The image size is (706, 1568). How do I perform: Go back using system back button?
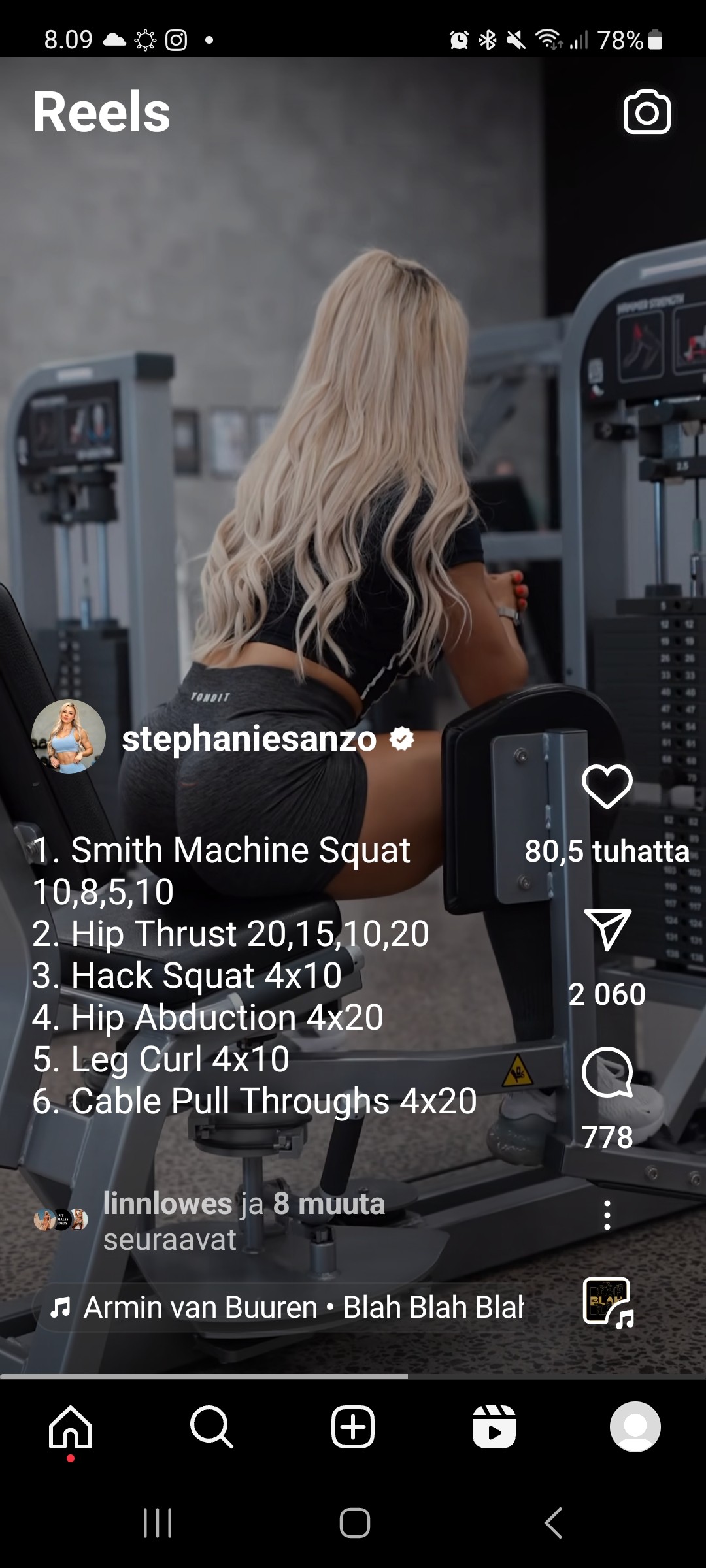[553, 1523]
